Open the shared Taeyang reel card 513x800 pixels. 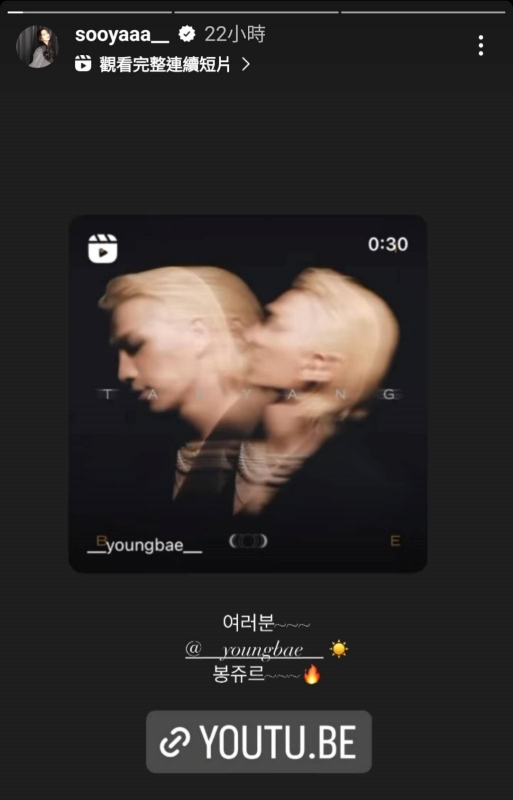pyautogui.click(x=248, y=394)
